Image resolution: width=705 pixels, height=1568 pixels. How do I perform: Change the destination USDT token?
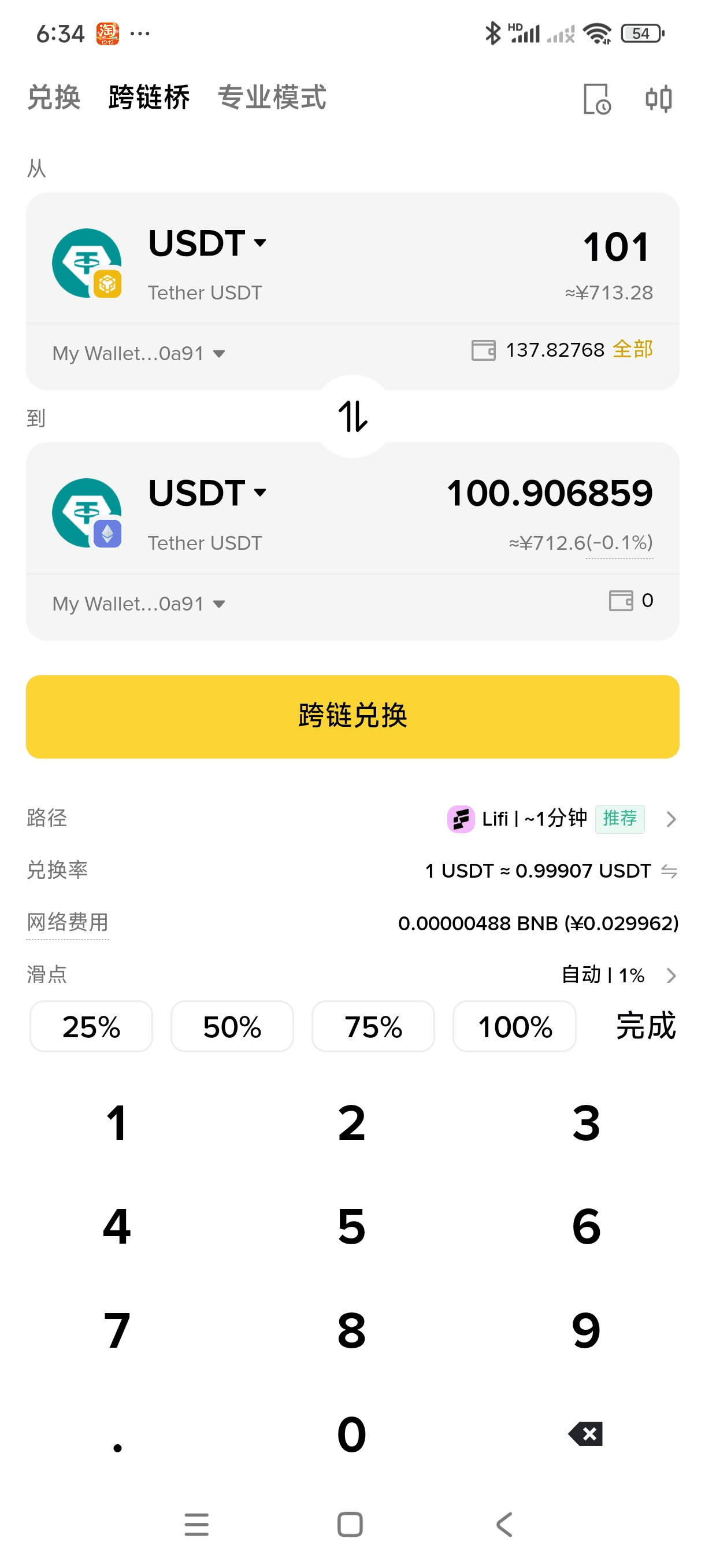207,493
